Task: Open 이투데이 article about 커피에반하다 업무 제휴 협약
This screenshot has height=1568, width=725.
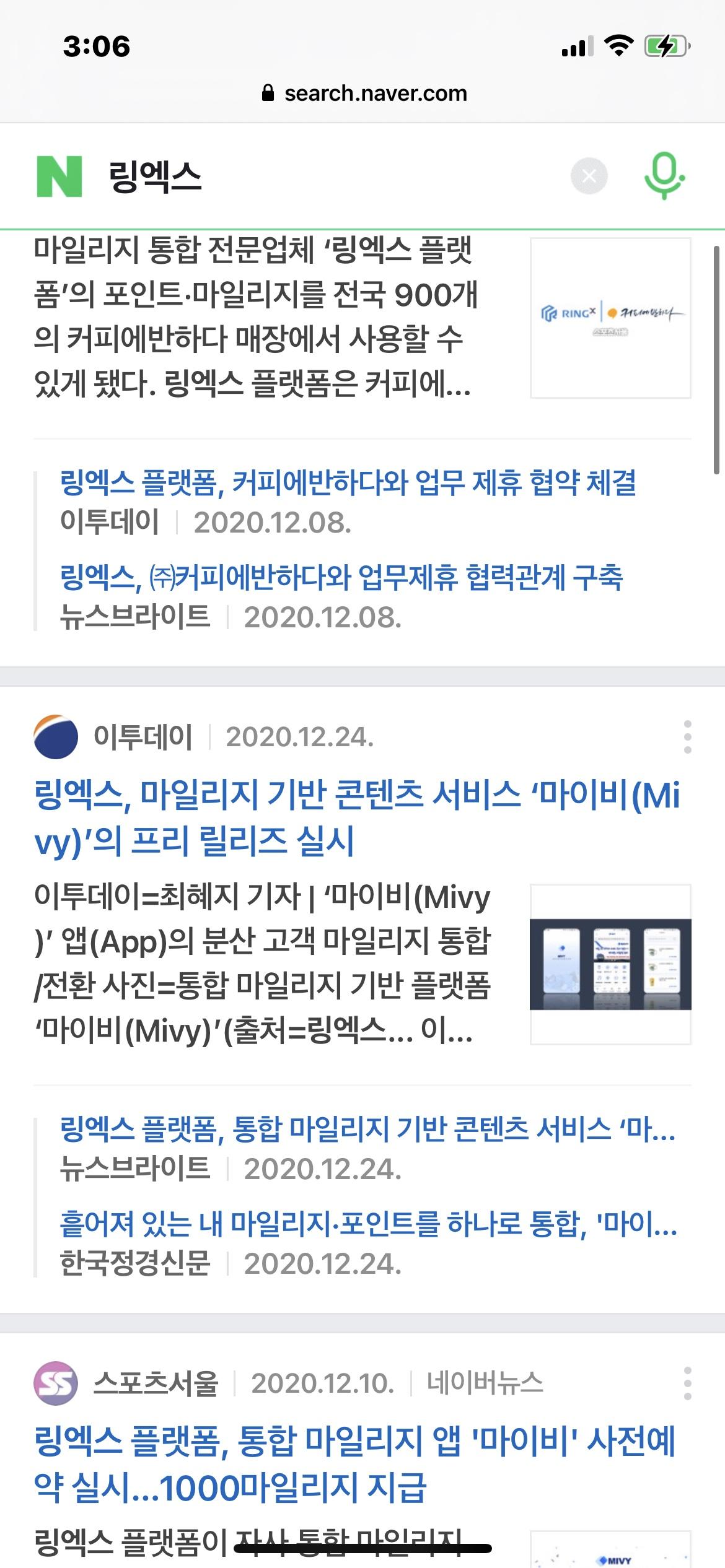Action: pyautogui.click(x=348, y=483)
